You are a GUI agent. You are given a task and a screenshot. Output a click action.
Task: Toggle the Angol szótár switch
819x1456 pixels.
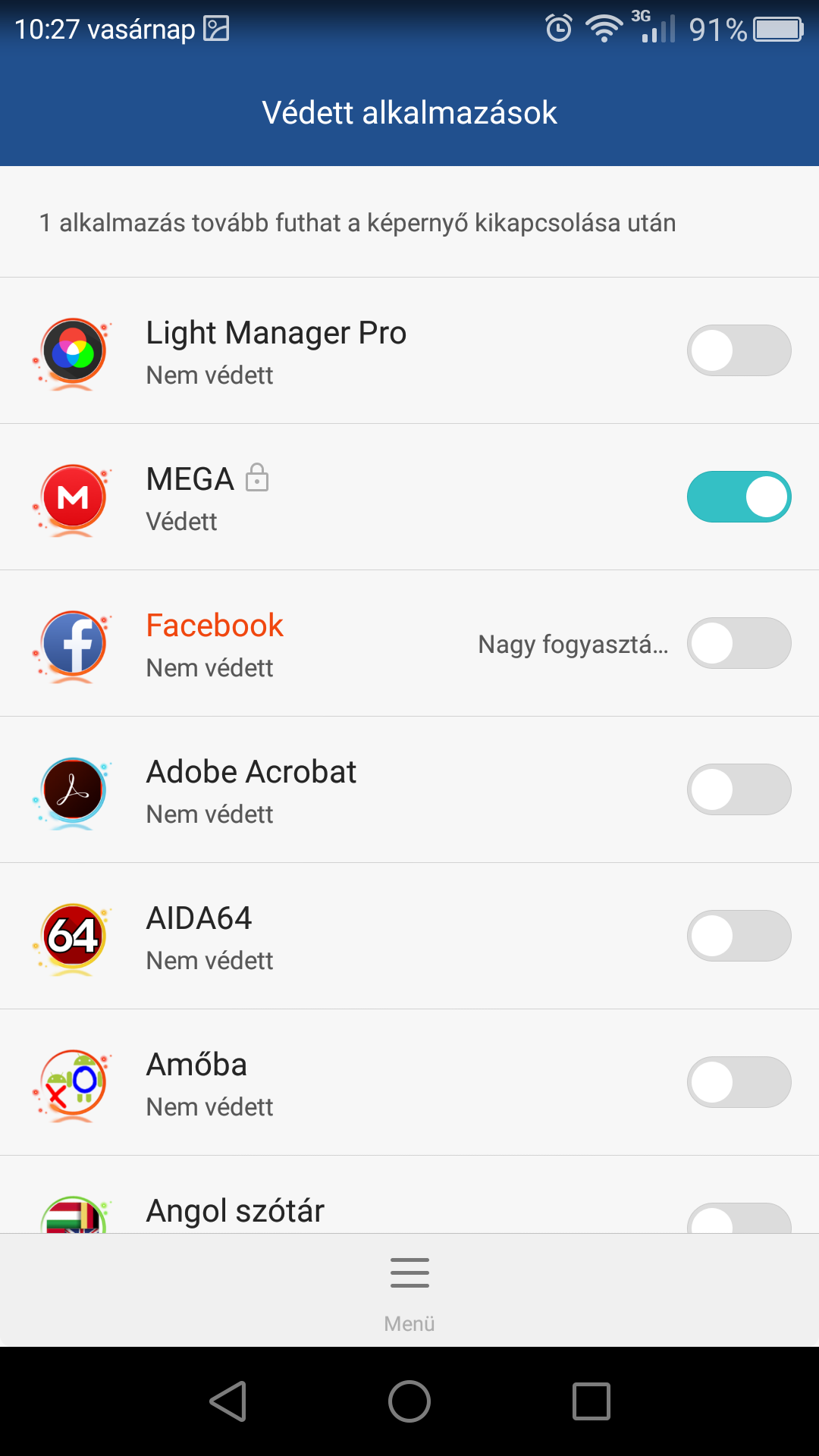pyautogui.click(x=739, y=1218)
